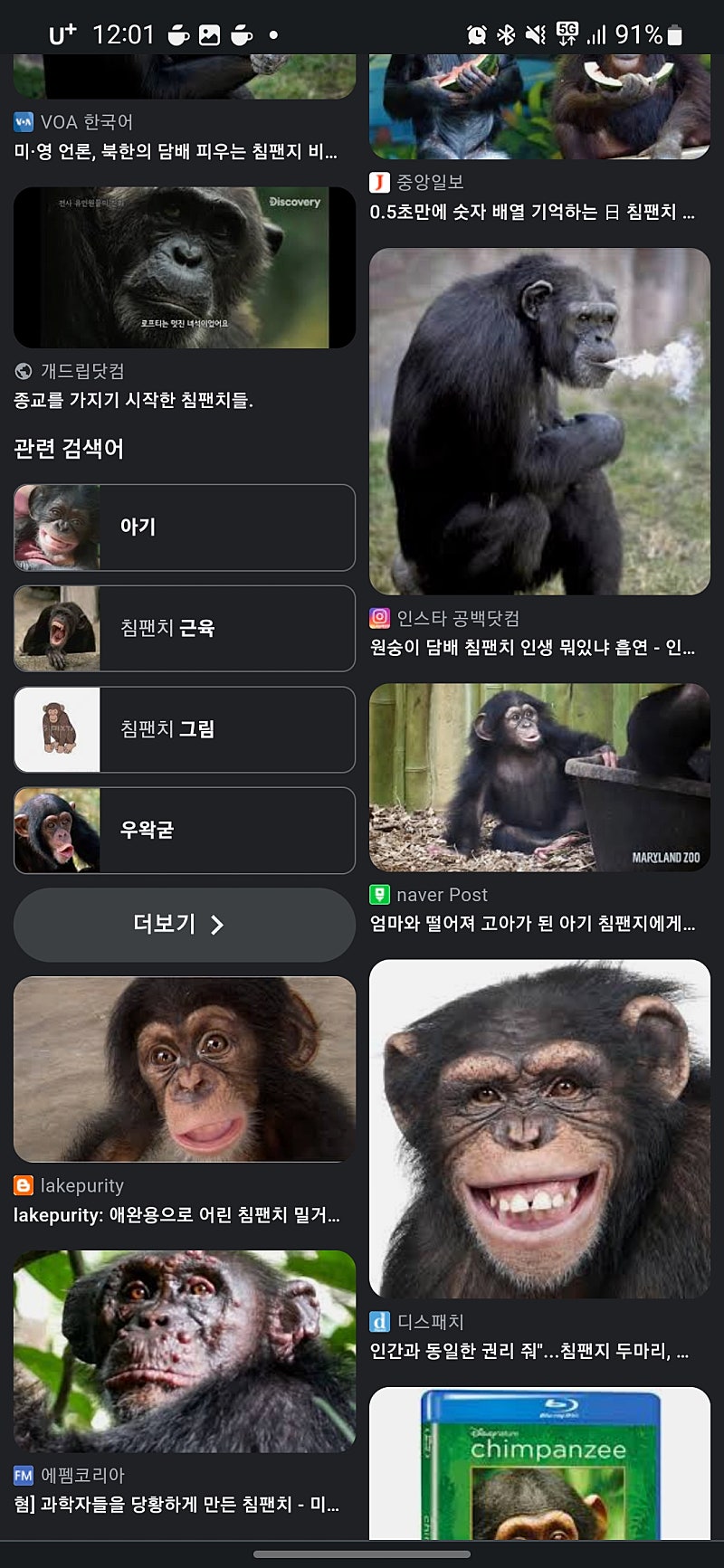Open the 인스타 공백닷컴 smoking chimpanzee image

[539, 422]
